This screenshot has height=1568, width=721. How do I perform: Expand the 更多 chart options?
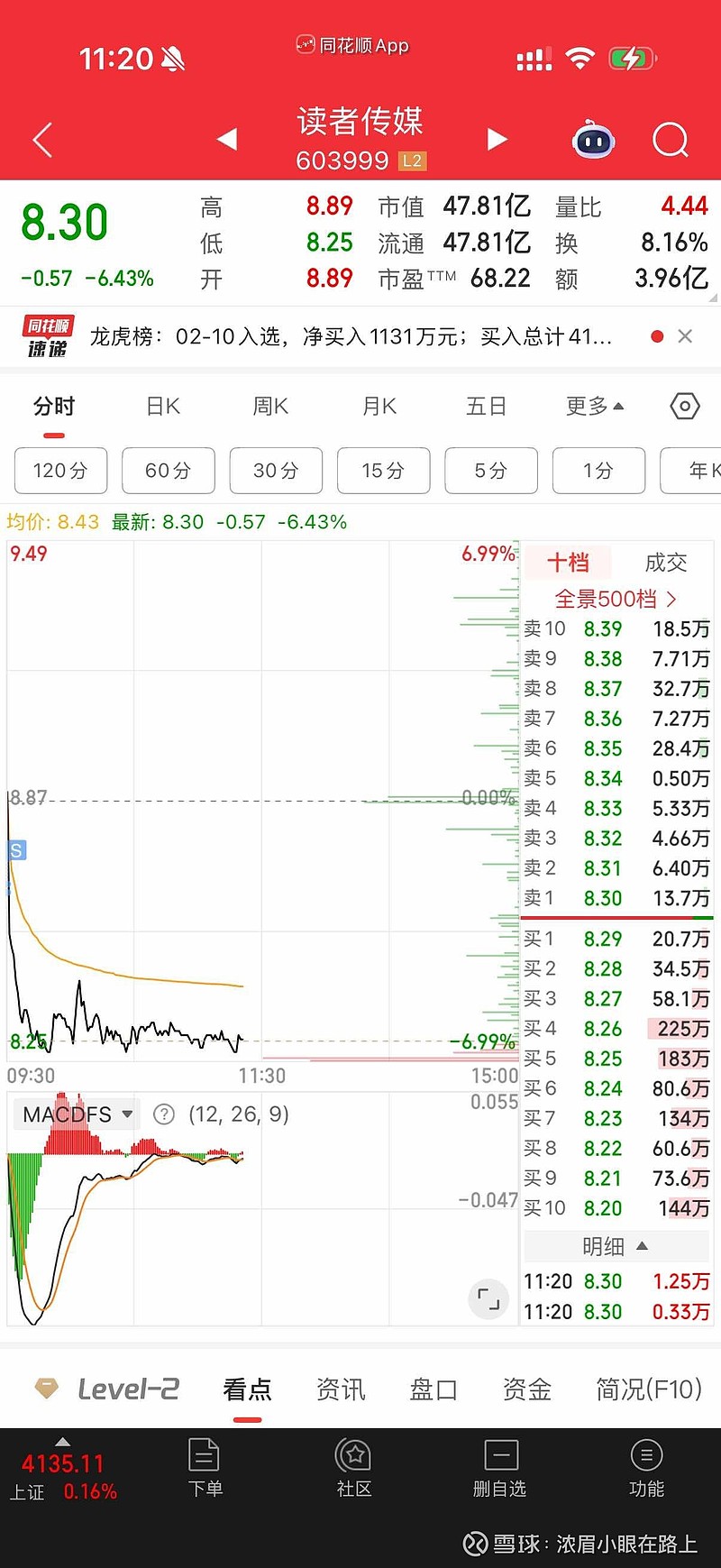point(594,407)
